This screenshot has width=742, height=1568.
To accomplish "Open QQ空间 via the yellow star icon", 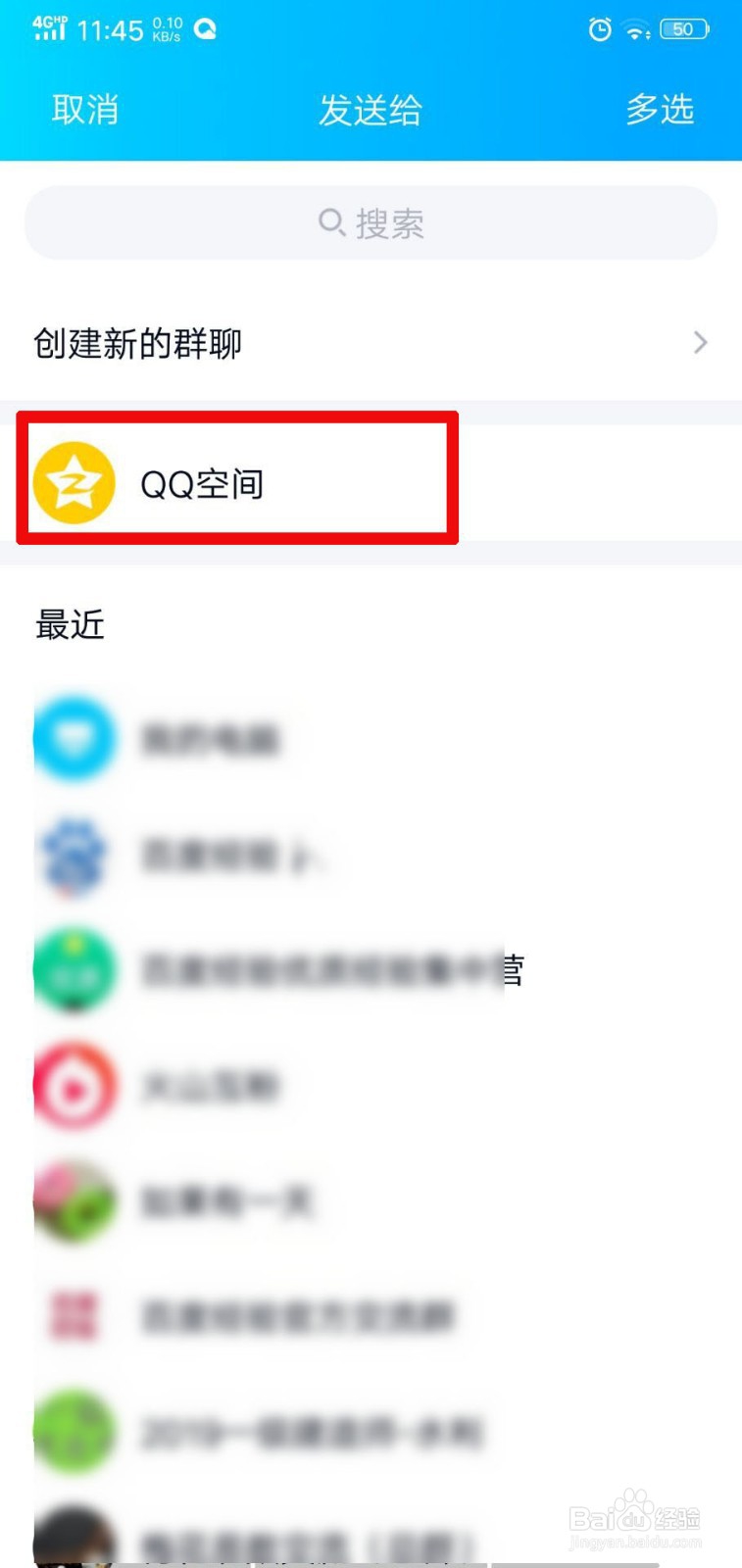I will 74,482.
